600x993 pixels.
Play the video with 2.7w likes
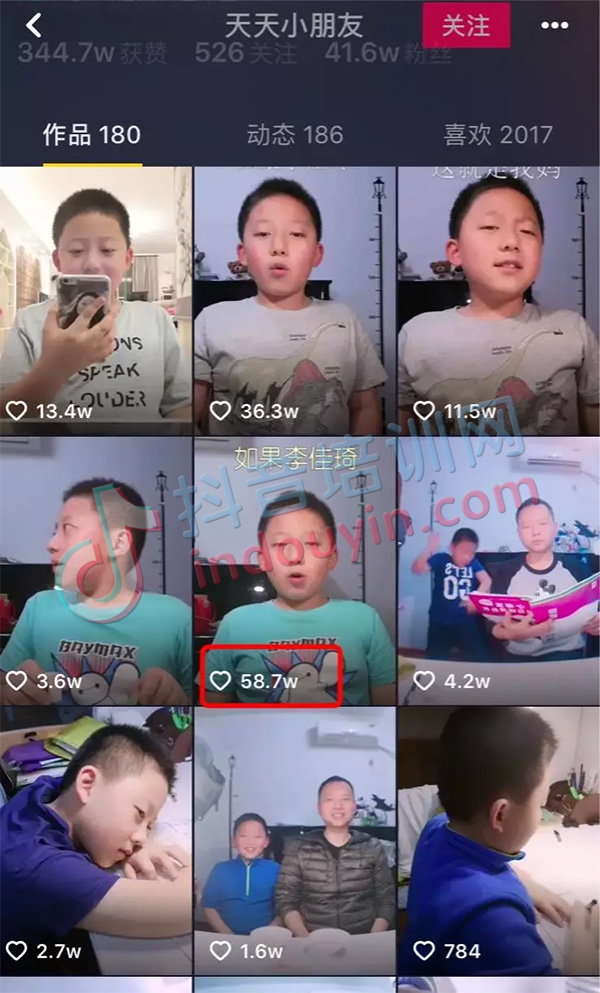(95, 840)
